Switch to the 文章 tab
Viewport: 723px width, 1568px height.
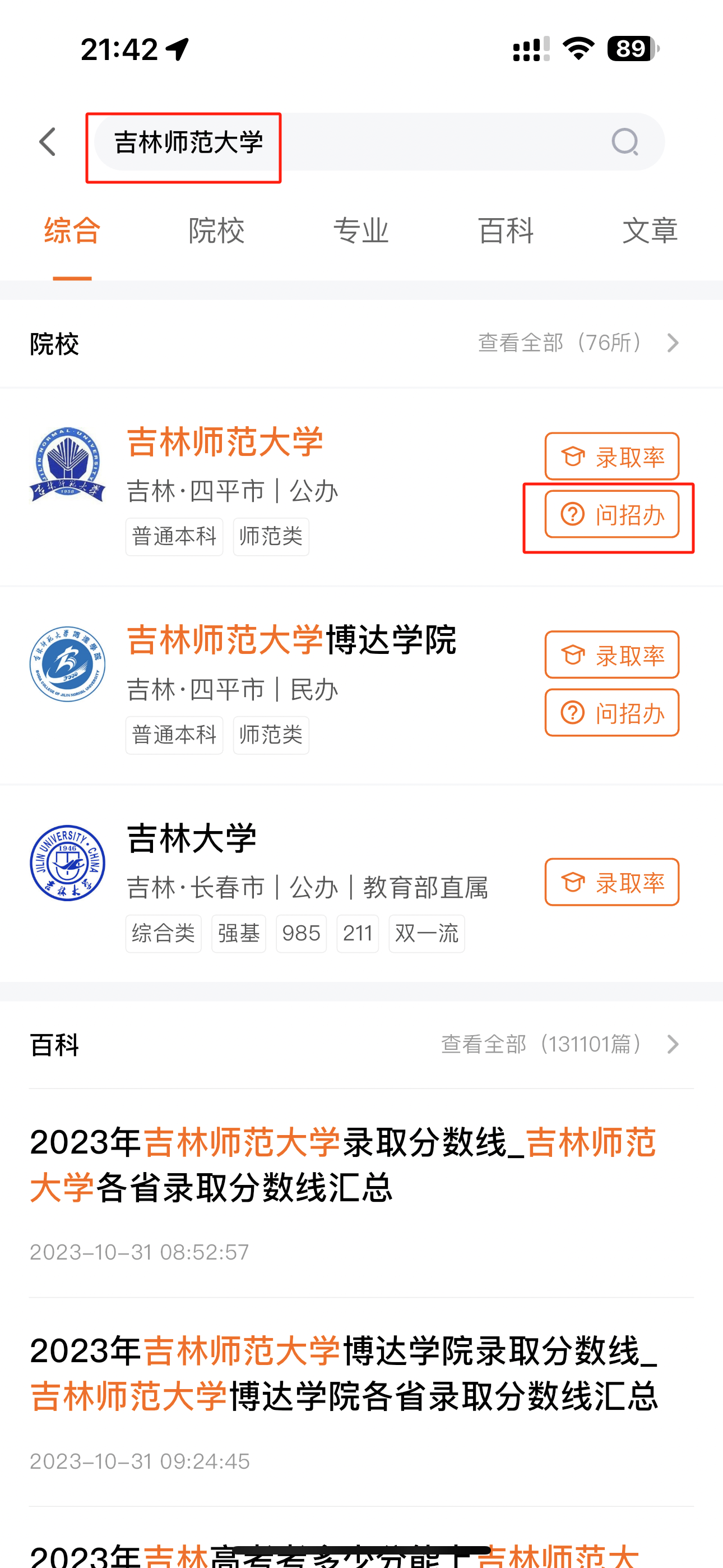point(650,230)
